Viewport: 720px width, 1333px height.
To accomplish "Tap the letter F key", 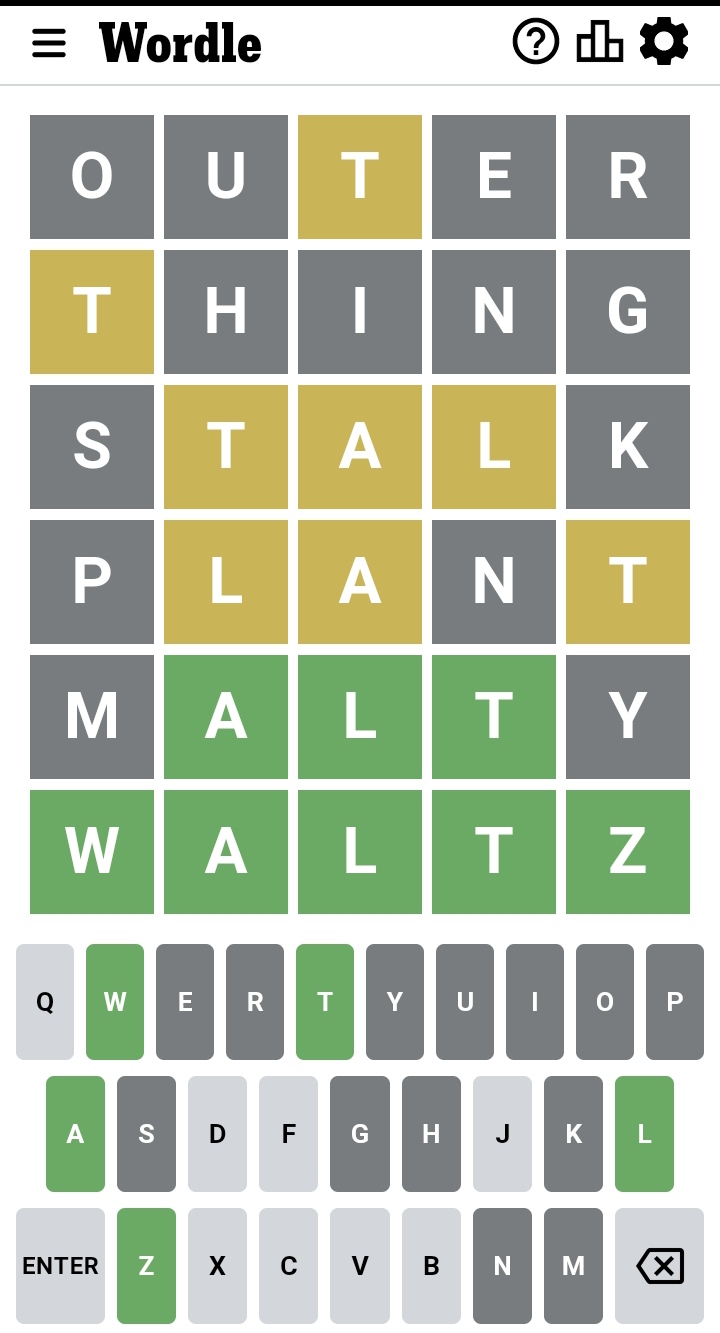I will point(289,1134).
